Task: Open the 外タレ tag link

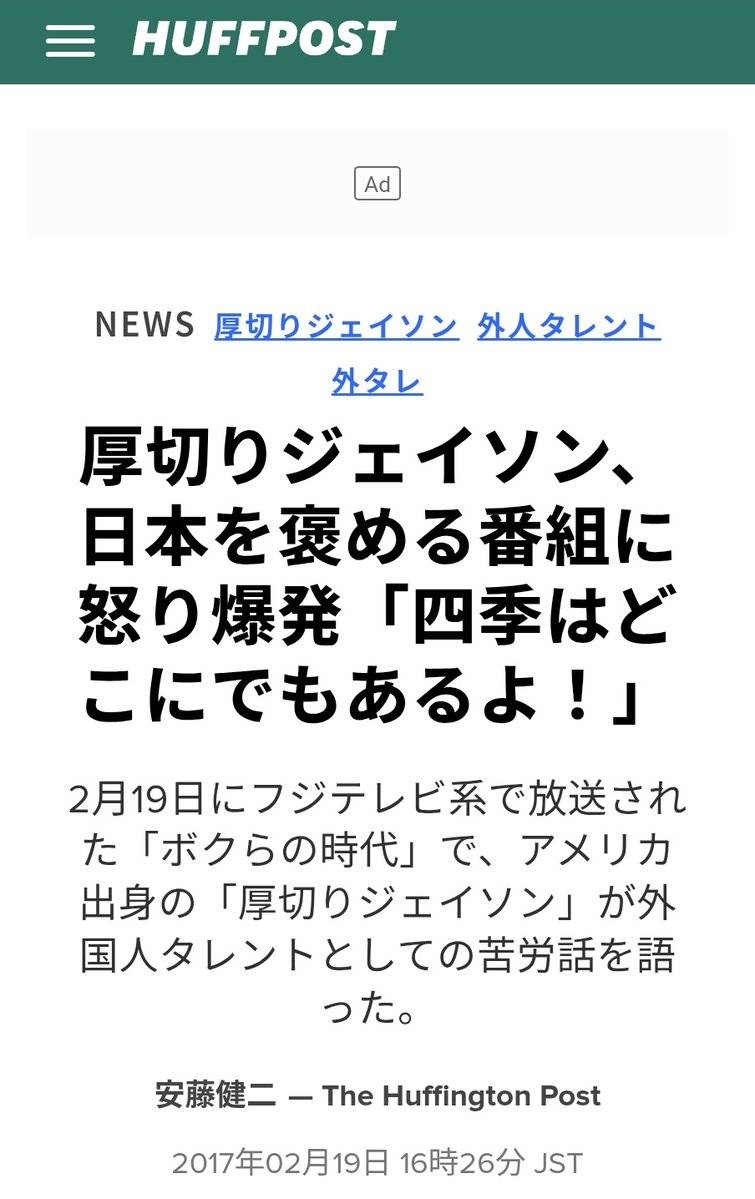Action: pyautogui.click(x=377, y=381)
